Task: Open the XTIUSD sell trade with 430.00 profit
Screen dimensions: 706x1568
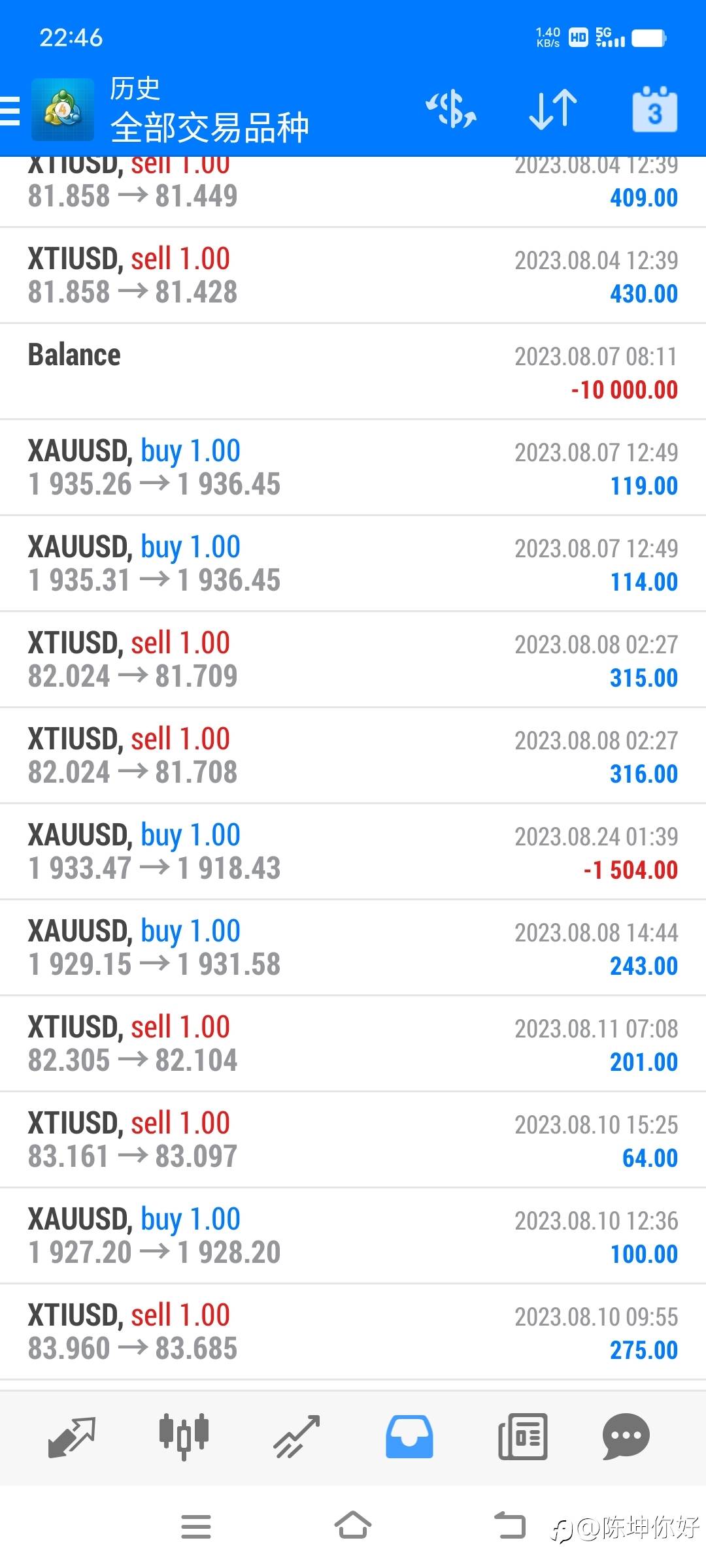Action: 353,275
